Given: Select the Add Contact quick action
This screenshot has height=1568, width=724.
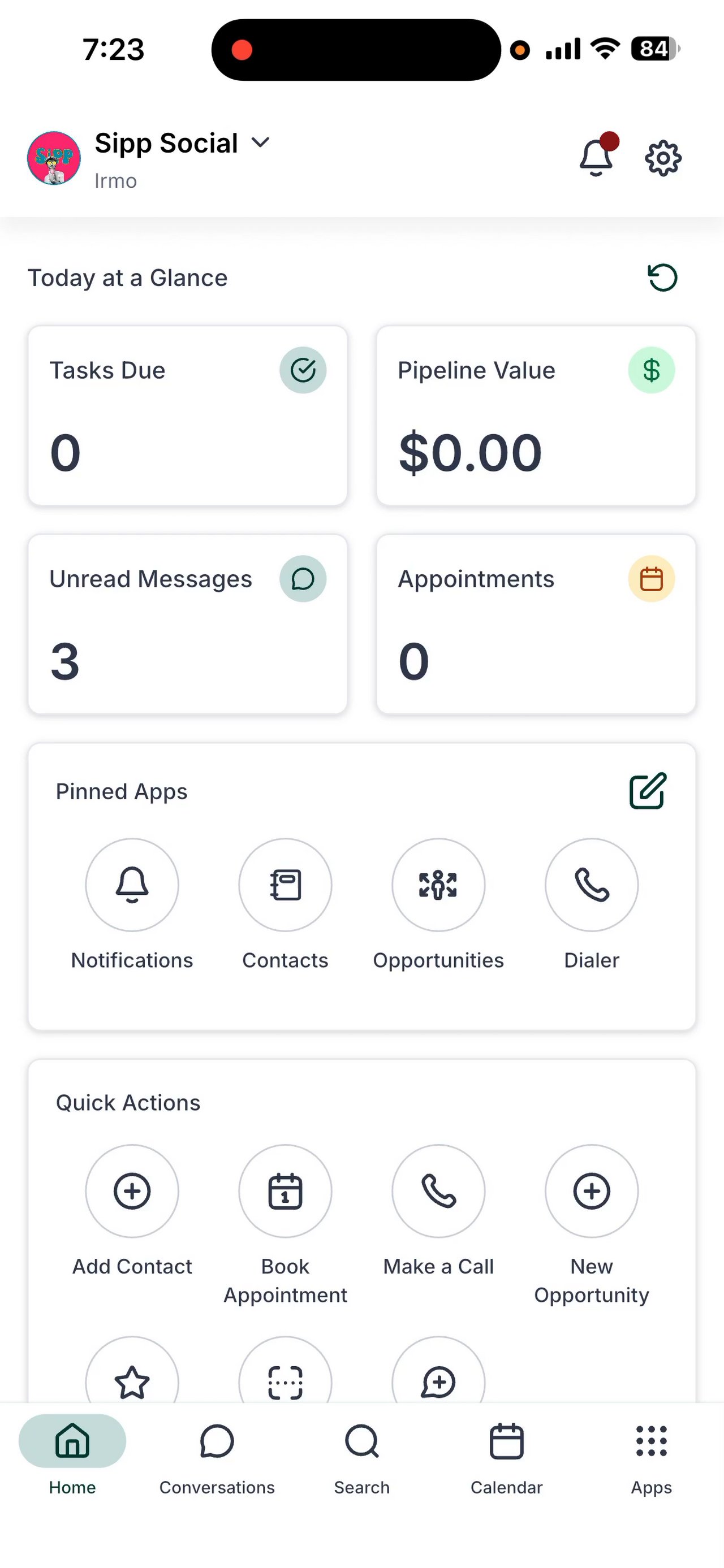Looking at the screenshot, I should (x=132, y=1190).
